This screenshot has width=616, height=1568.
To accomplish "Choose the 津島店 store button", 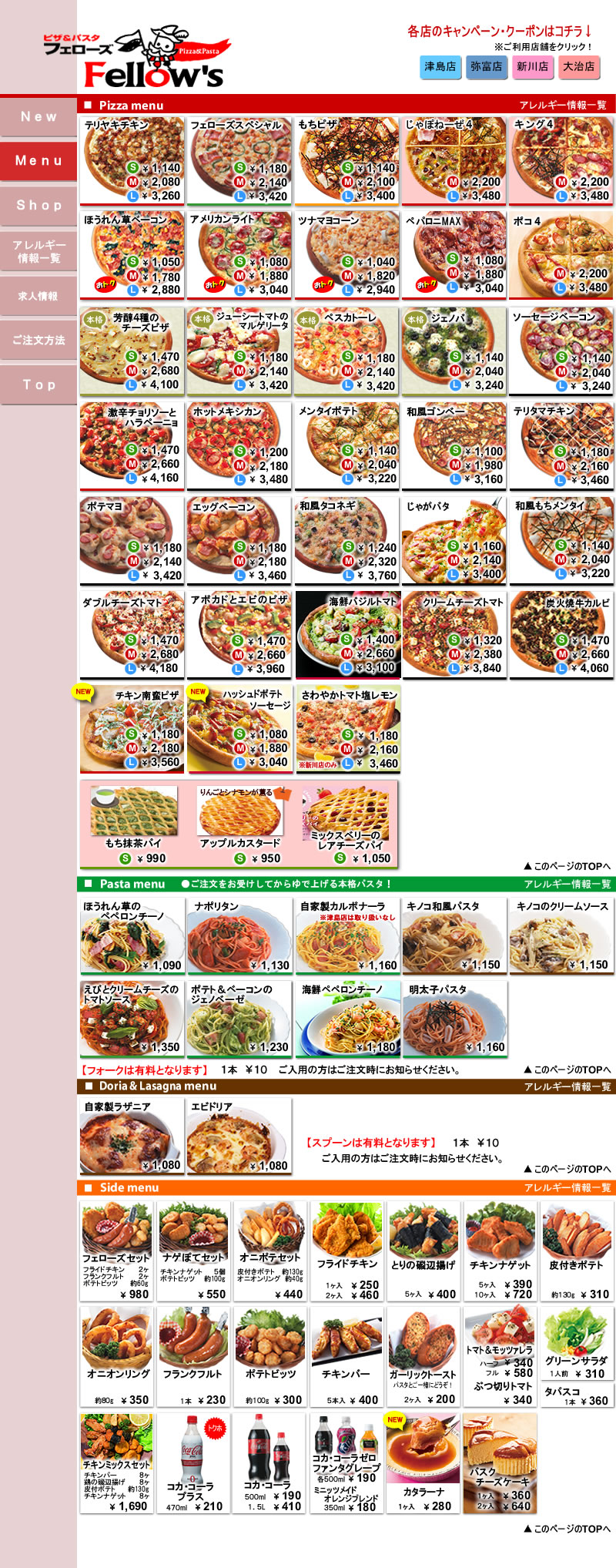I will 440,67.
